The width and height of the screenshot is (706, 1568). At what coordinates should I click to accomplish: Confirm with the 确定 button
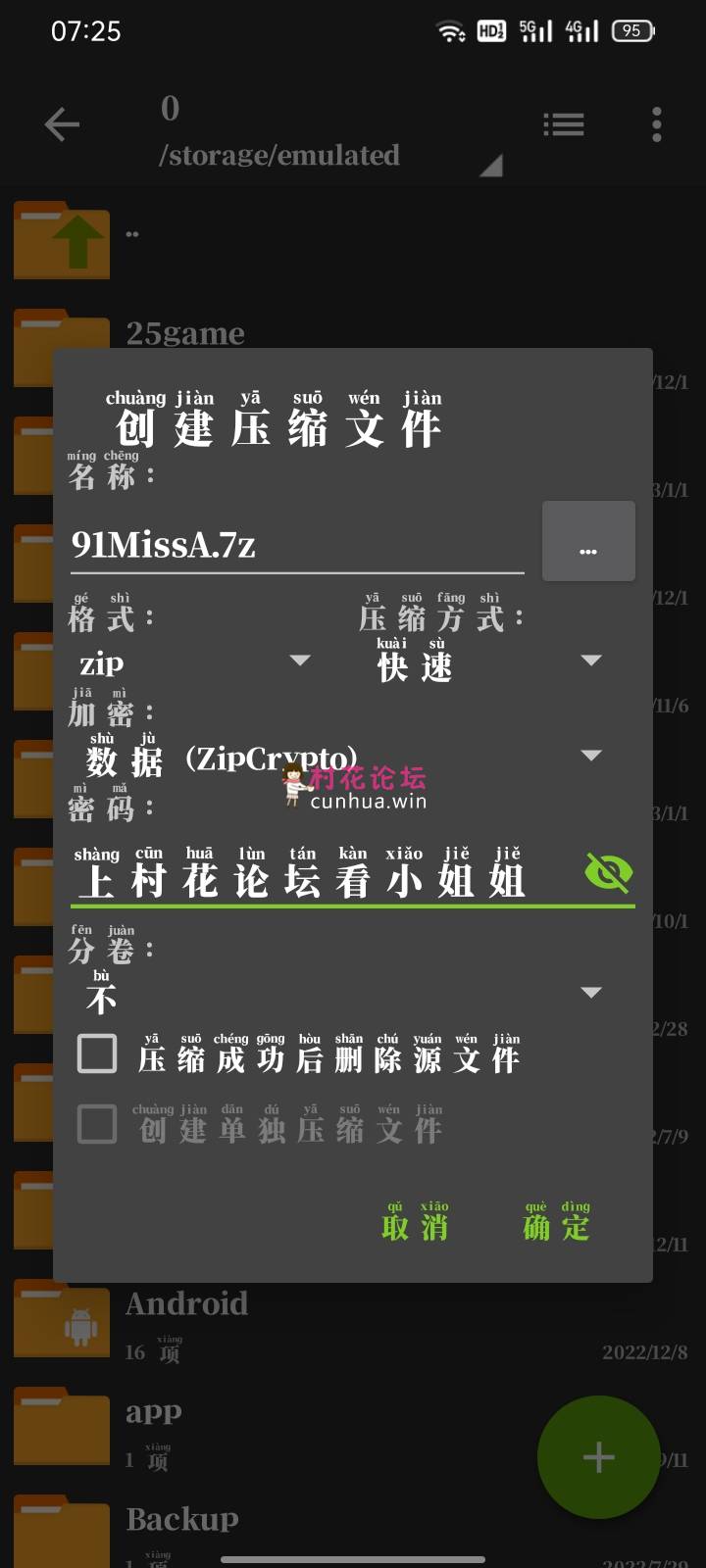tap(556, 1226)
